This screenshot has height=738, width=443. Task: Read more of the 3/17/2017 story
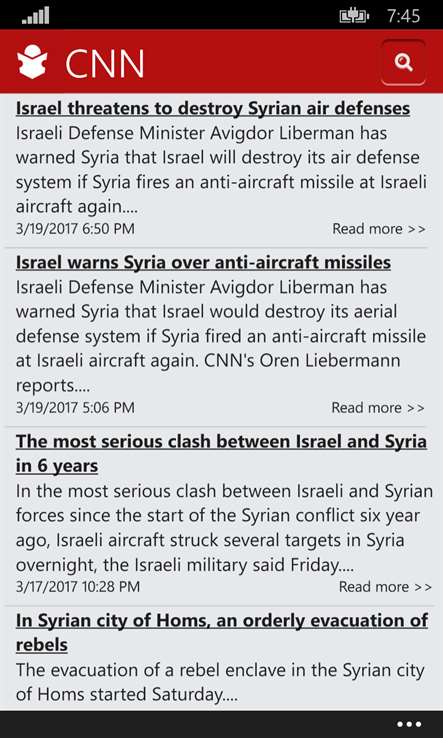pos(385,587)
